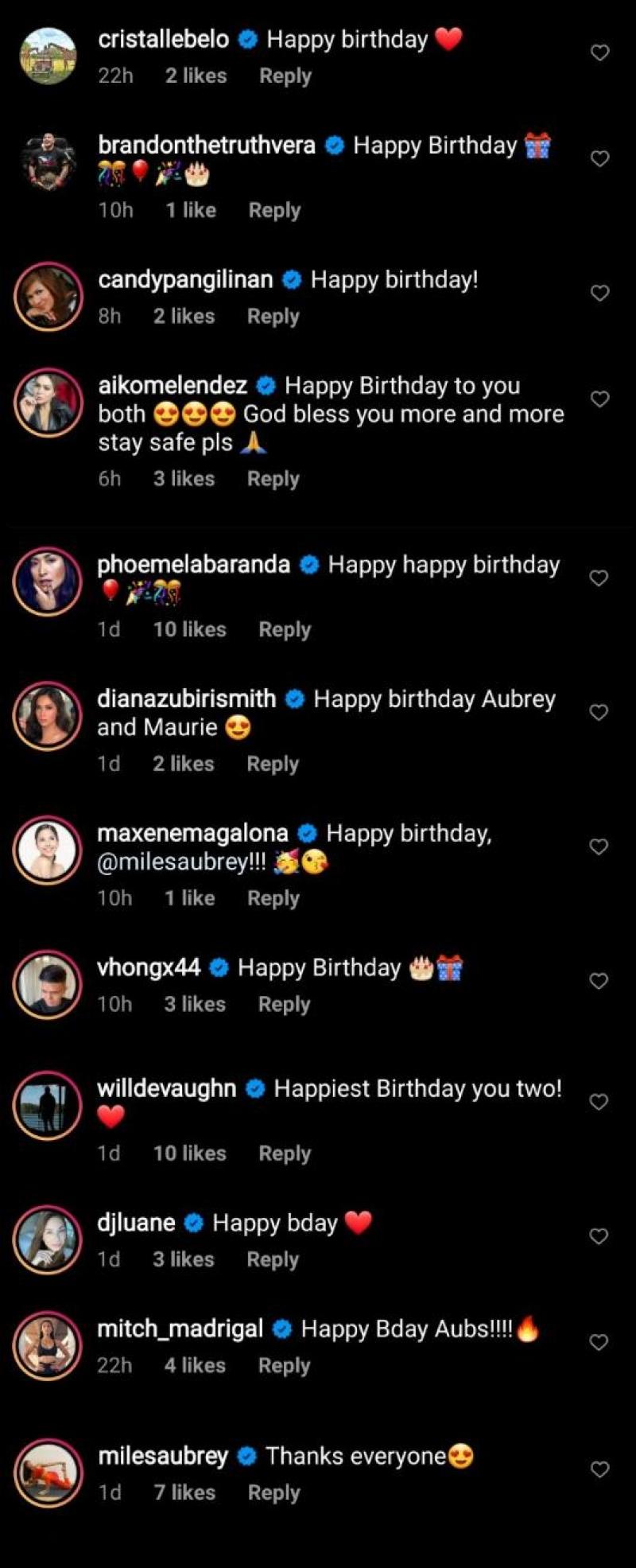Tap phoemelabaranda's profile picture
This screenshot has height=1568, width=636.
coord(48,582)
